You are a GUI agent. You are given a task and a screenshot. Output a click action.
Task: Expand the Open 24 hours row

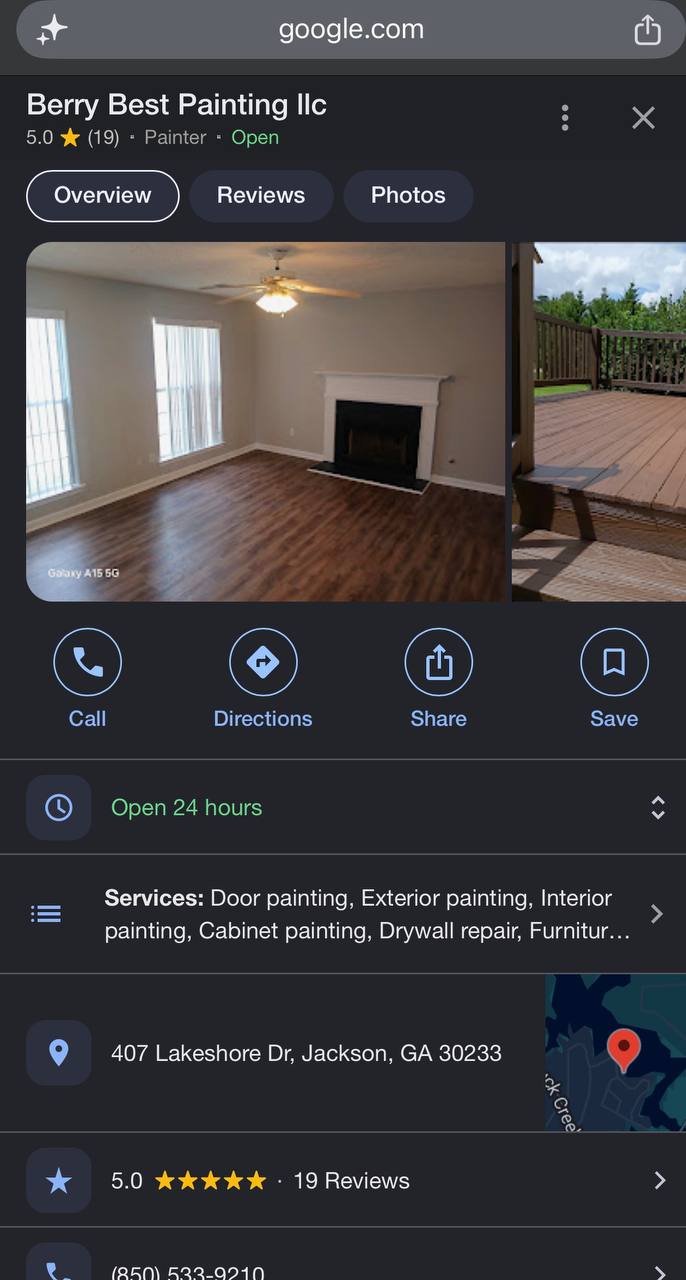point(343,807)
